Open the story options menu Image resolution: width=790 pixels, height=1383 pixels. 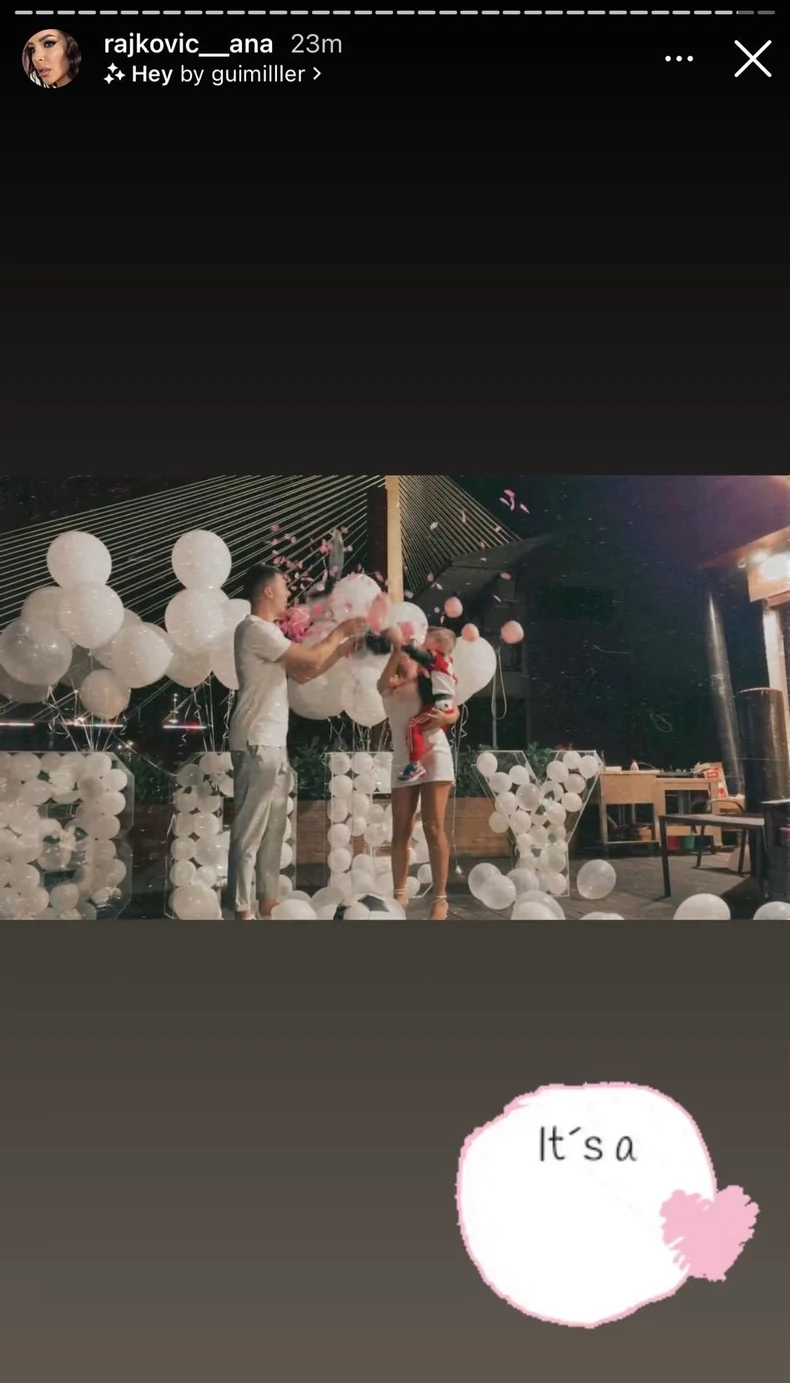tap(679, 59)
